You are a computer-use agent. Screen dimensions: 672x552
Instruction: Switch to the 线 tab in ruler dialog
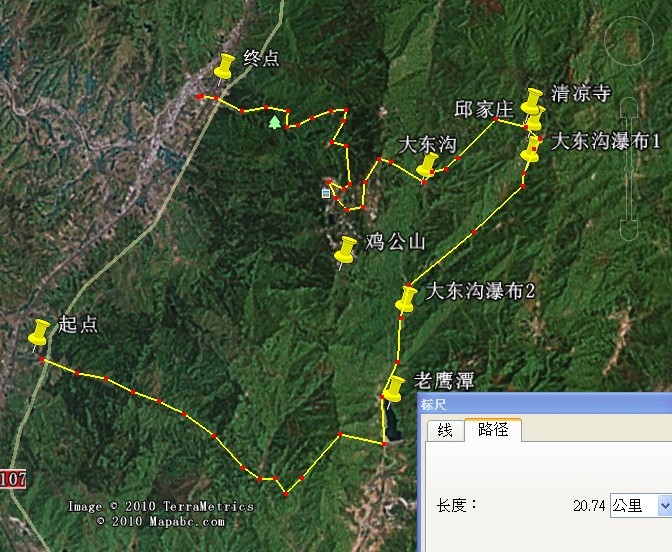pyautogui.click(x=445, y=430)
